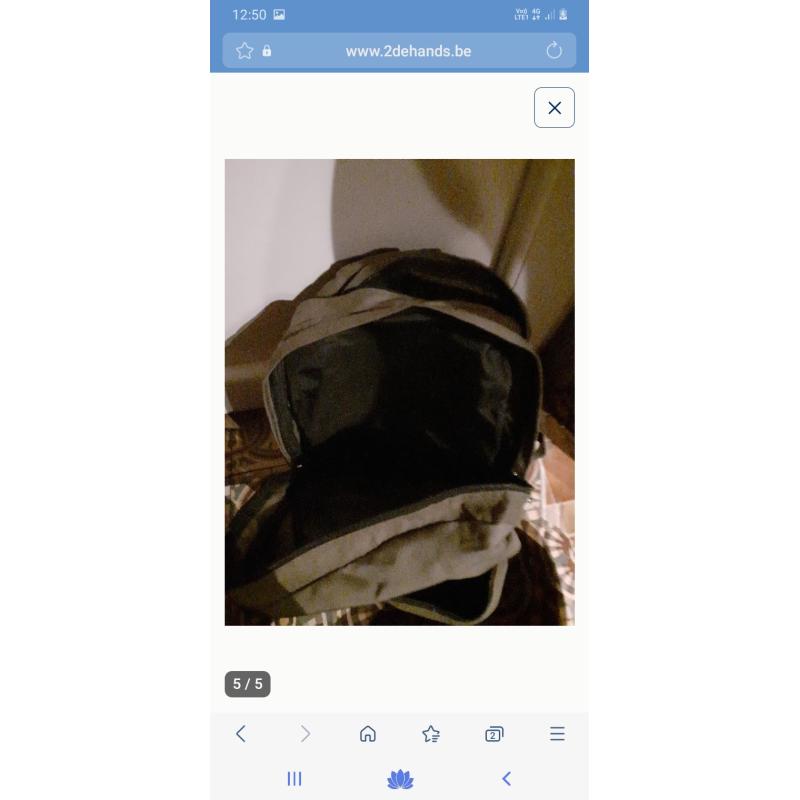This screenshot has height=800, width=800.
Task: View the open browser tabs
Action: click(x=494, y=734)
